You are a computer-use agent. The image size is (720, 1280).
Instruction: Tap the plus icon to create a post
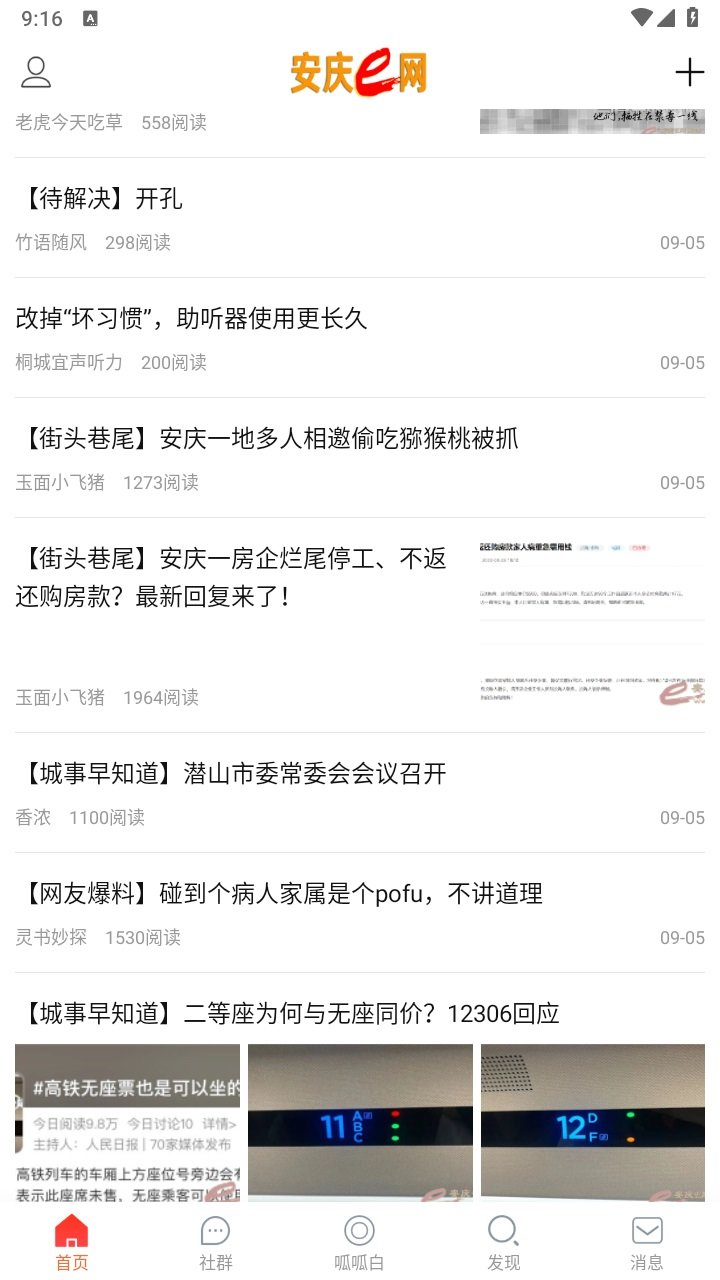689,72
